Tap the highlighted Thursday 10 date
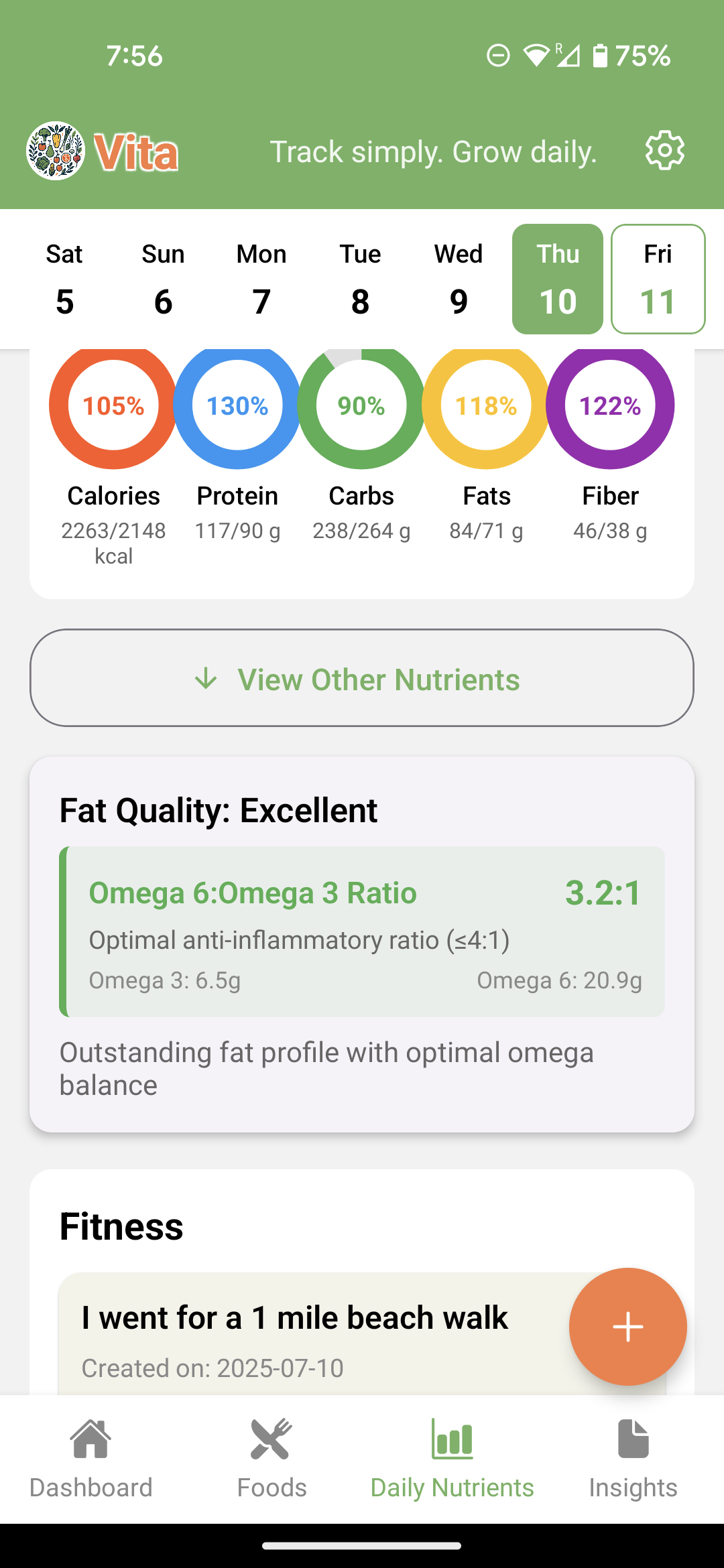This screenshot has height=1568, width=724. pos(558,279)
